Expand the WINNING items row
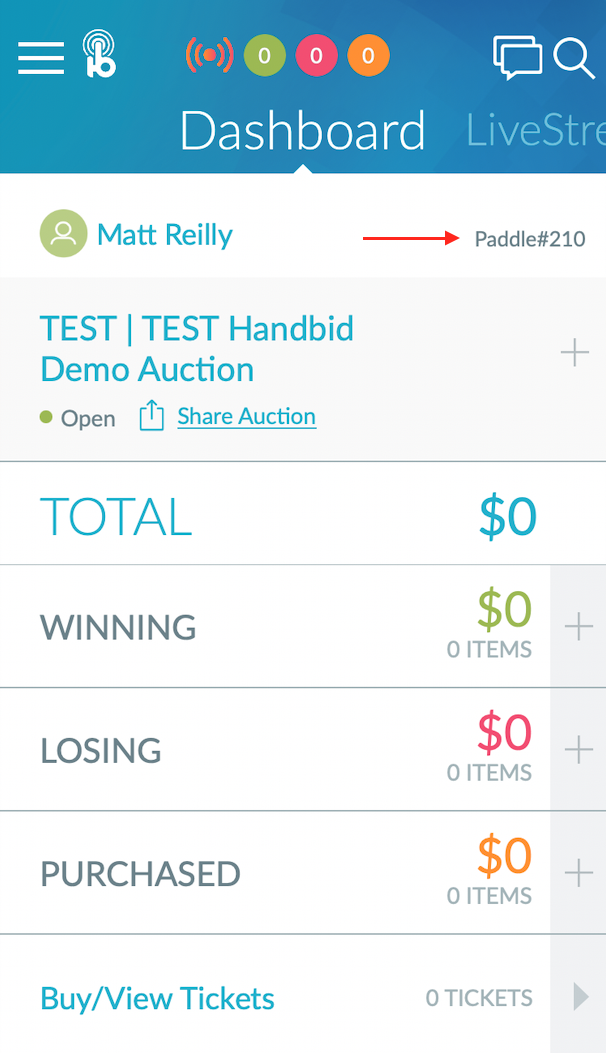 (578, 627)
